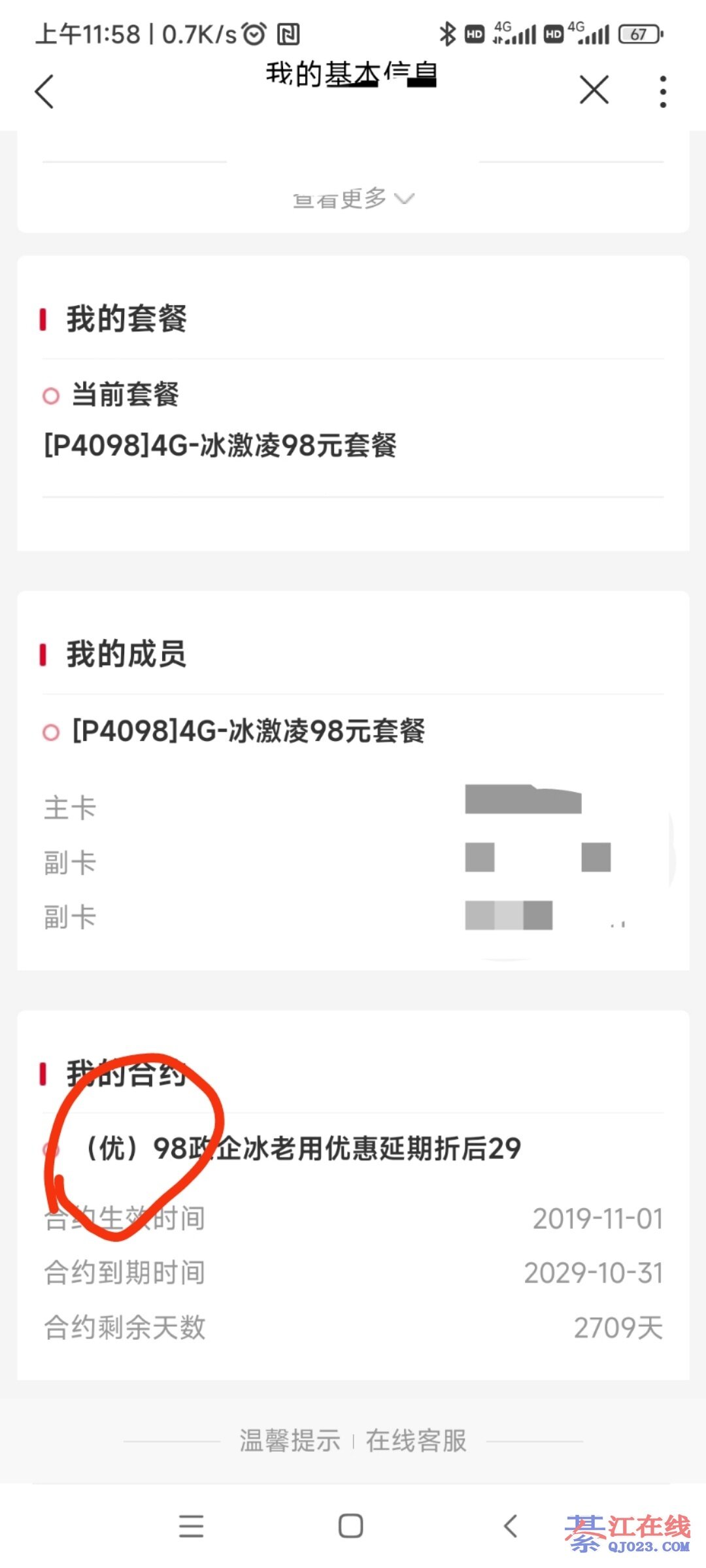706x1568 pixels.
Task: Open the three-dot overflow menu
Action: point(663,91)
